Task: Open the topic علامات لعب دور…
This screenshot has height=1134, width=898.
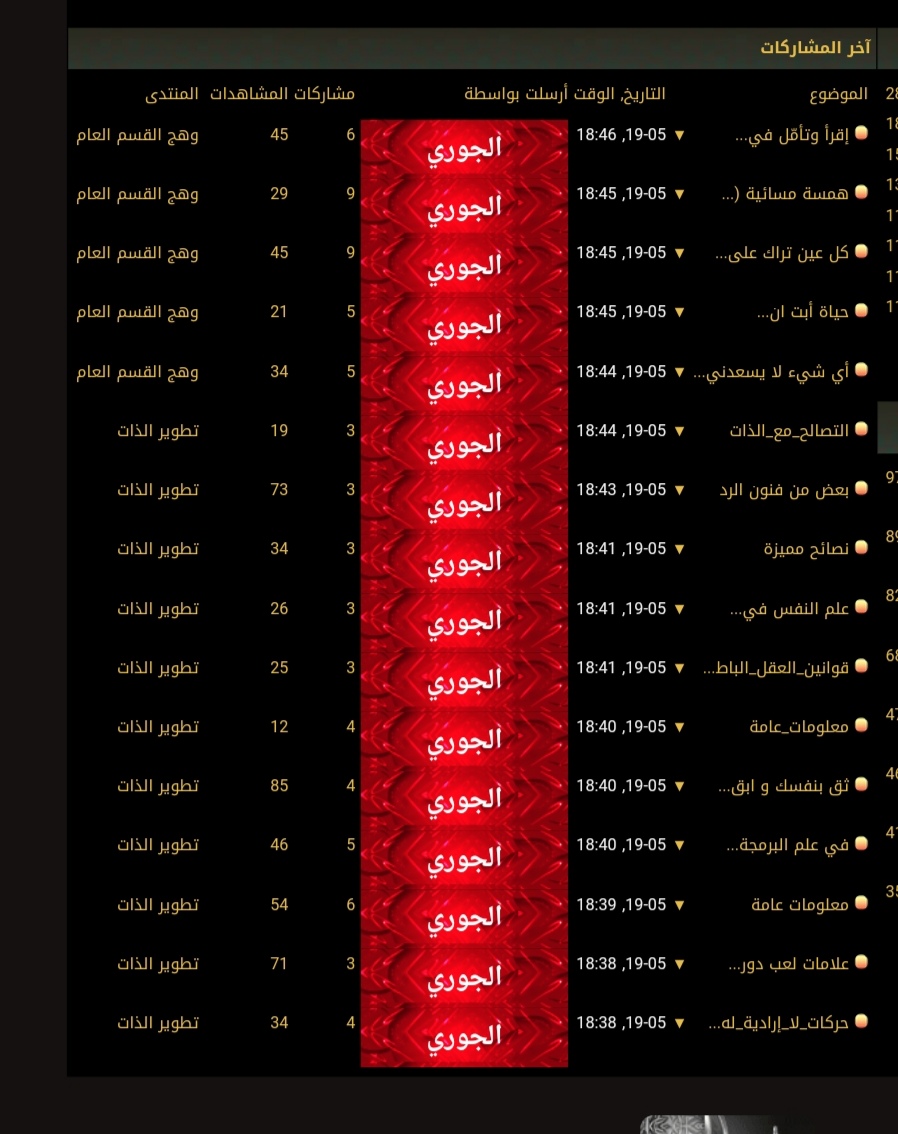Action: [x=788, y=964]
